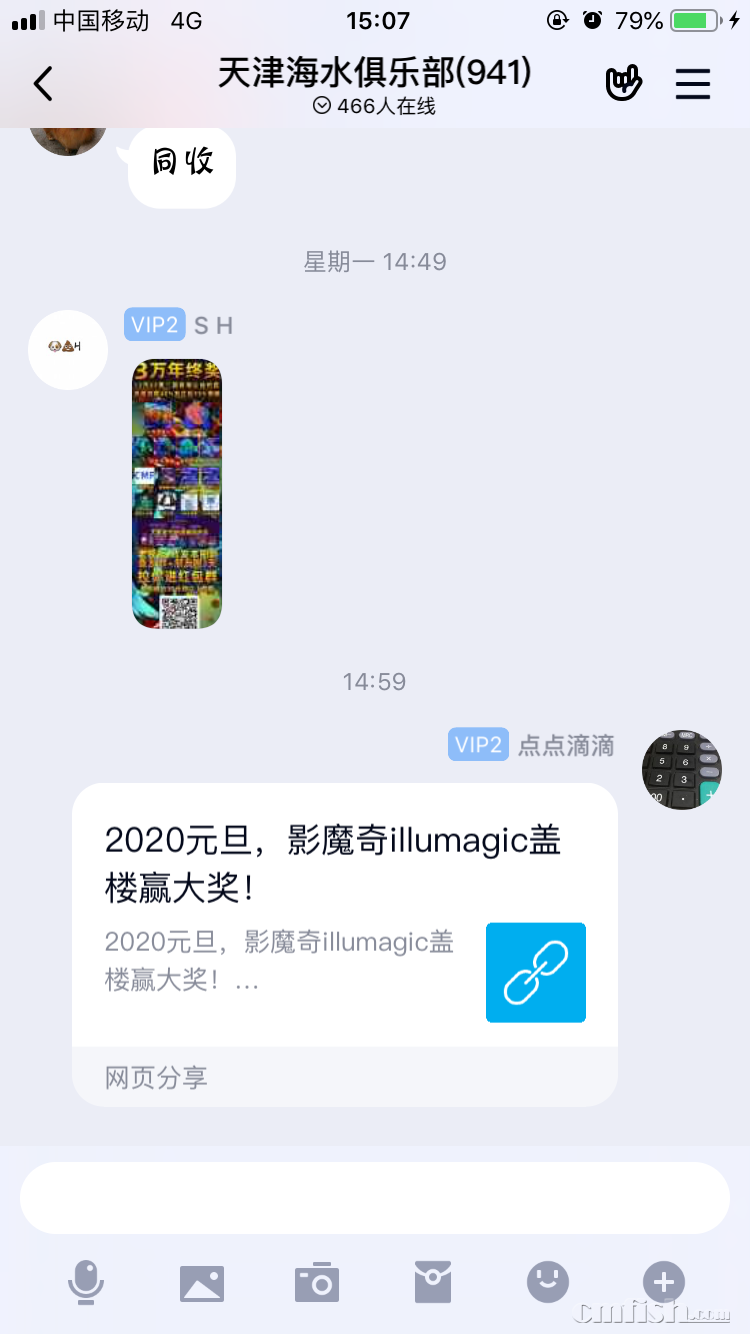Image resolution: width=750 pixels, height=1334 pixels.
Task: Tap S H's profile avatar
Action: coord(67,349)
